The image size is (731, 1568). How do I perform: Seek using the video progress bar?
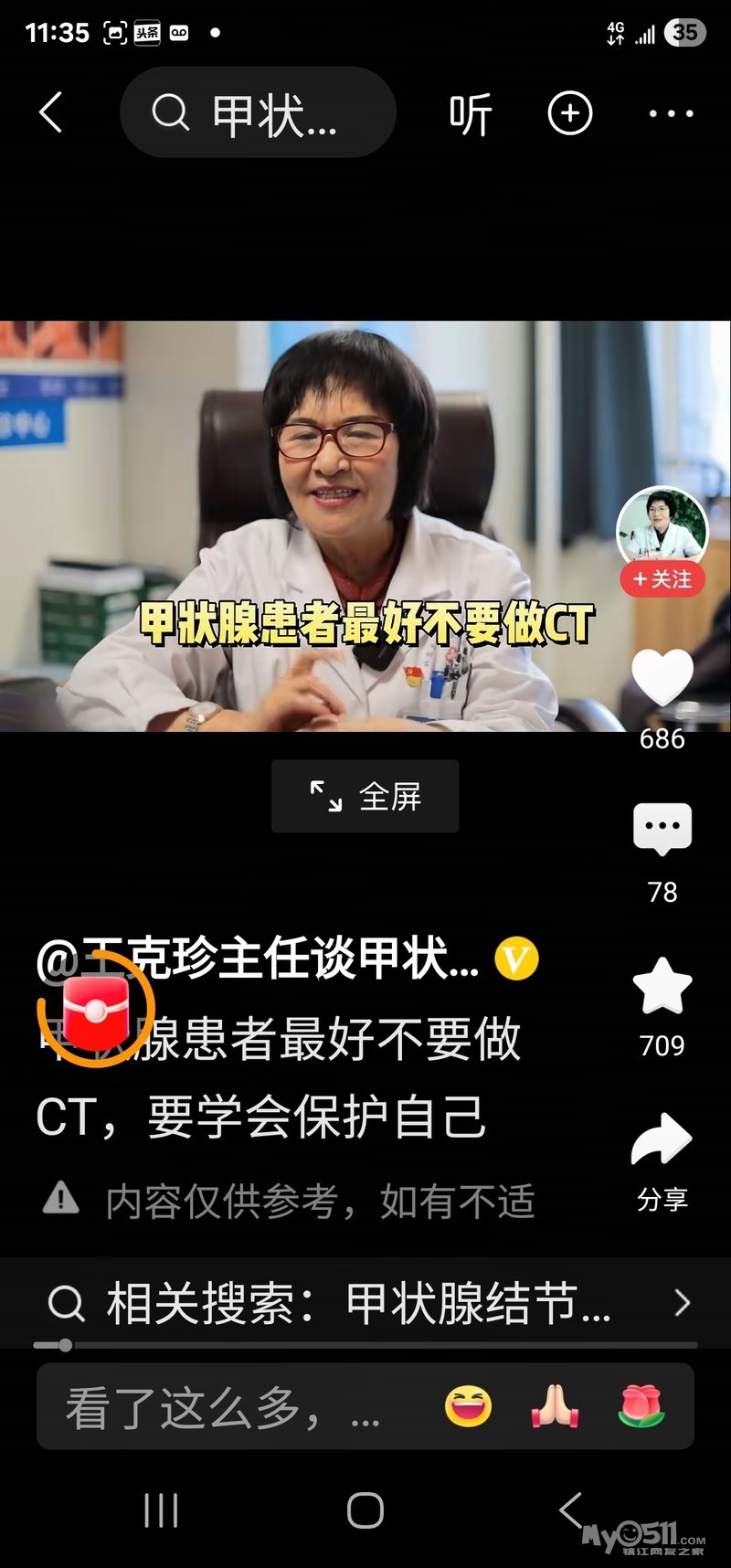tap(365, 1345)
